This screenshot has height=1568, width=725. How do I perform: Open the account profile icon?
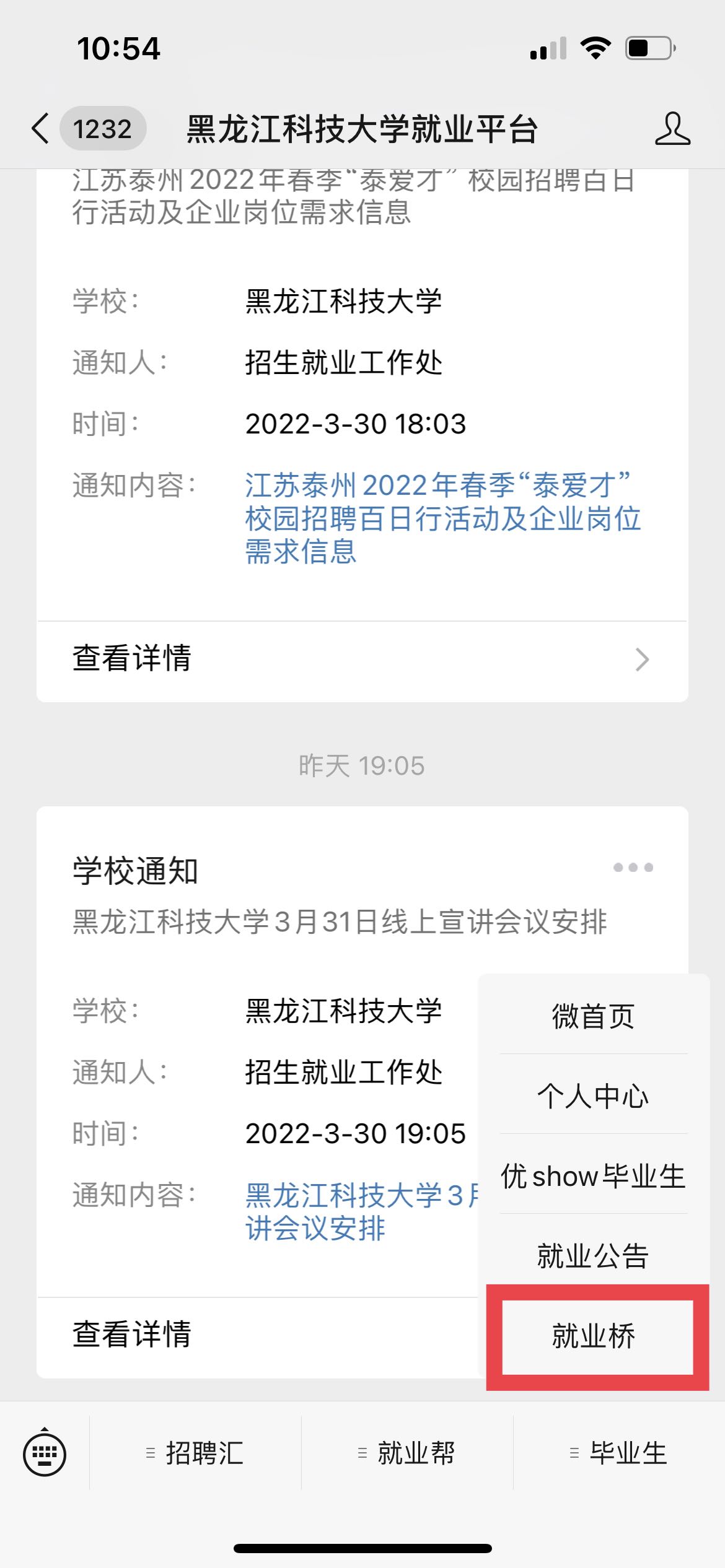672,129
